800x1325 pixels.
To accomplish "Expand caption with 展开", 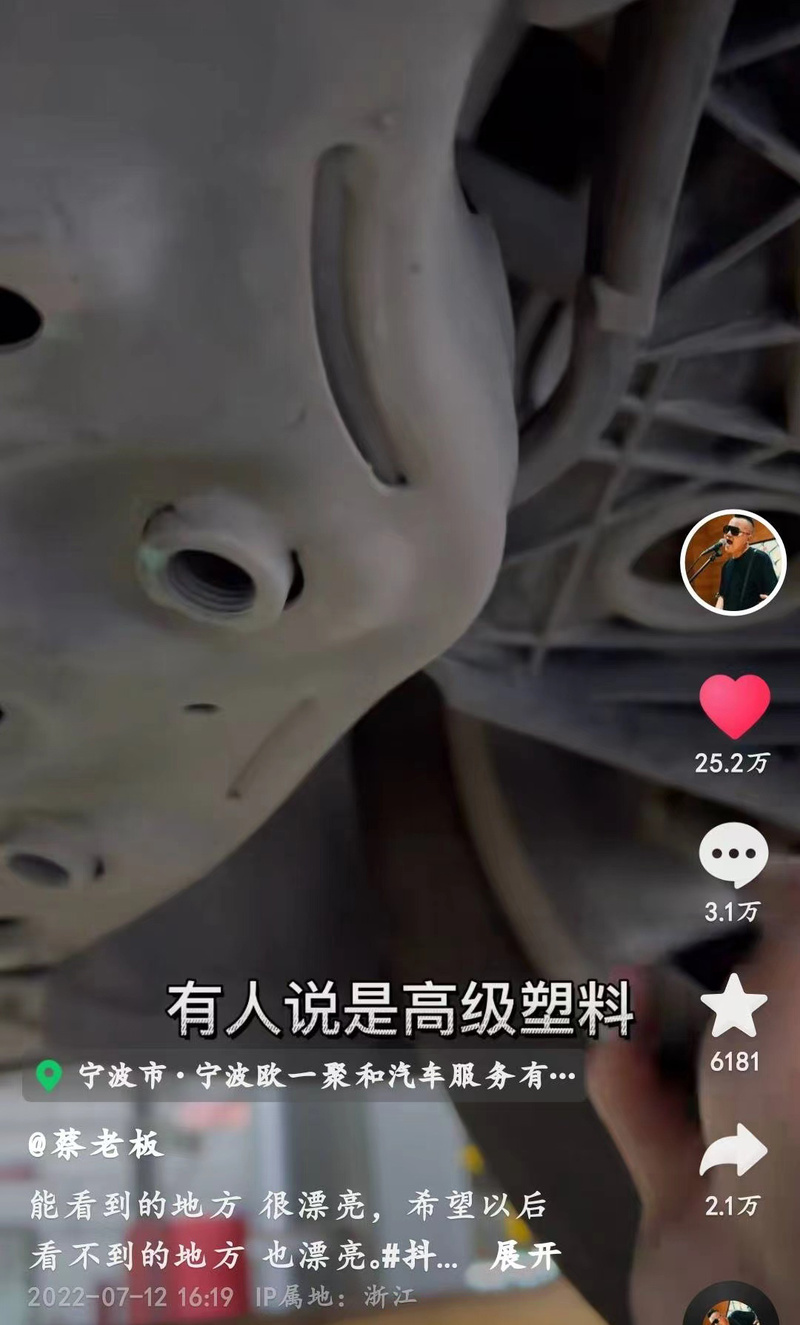I will point(525,1256).
